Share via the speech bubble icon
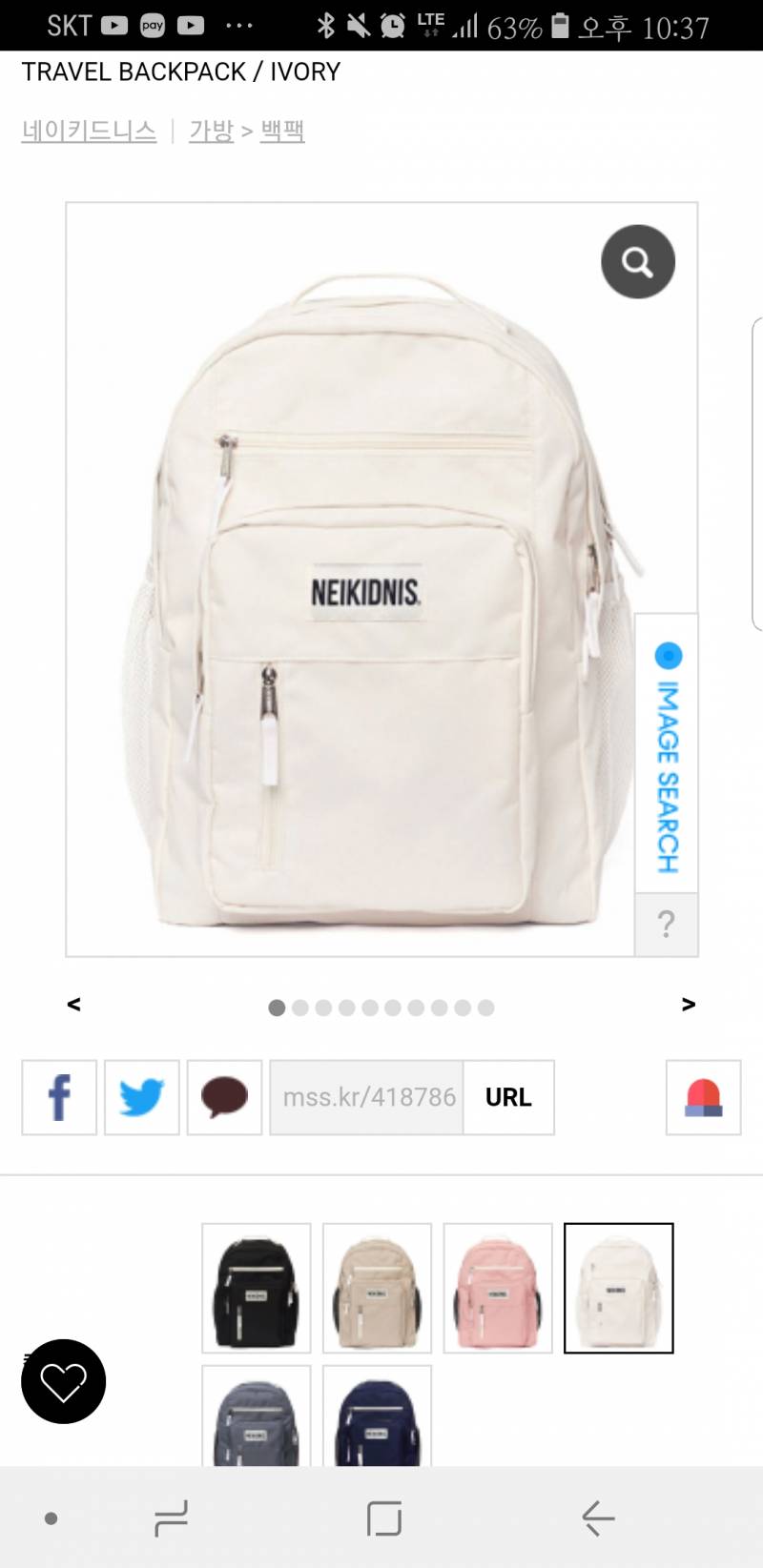The image size is (763, 1568). 224,1097
